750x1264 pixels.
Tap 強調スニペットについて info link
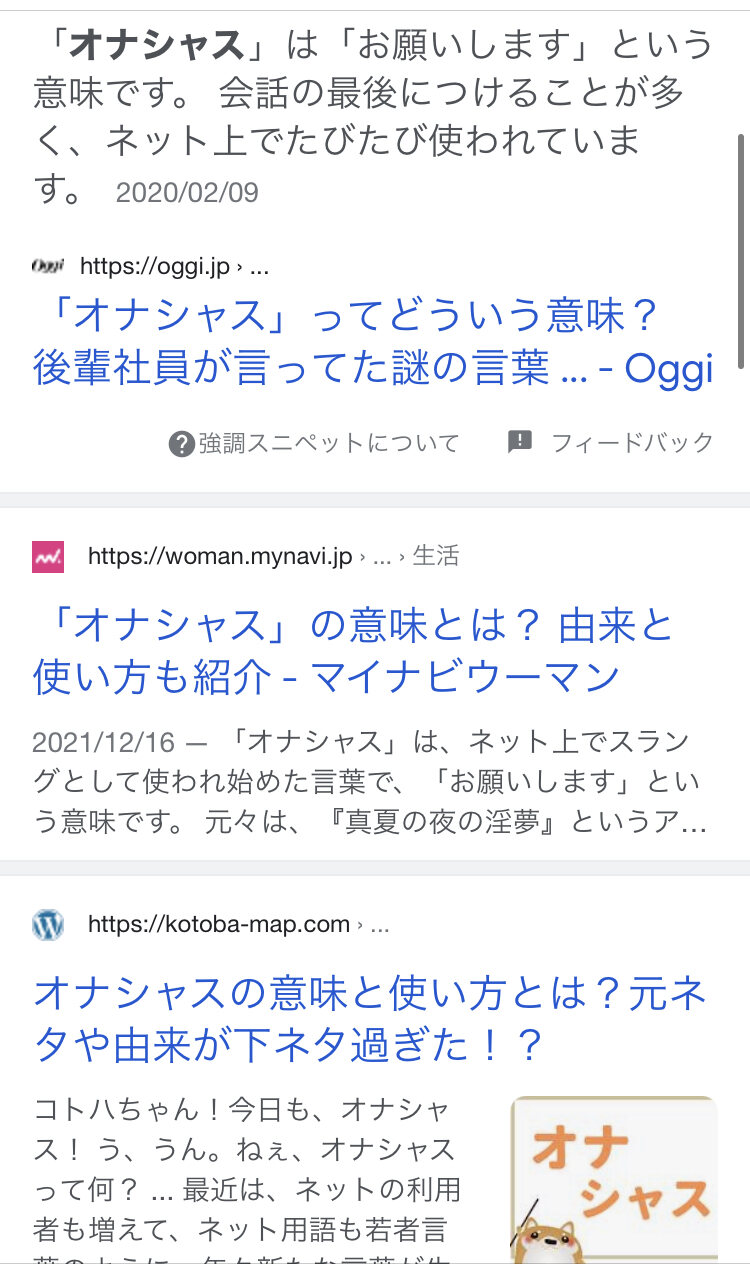(x=314, y=443)
